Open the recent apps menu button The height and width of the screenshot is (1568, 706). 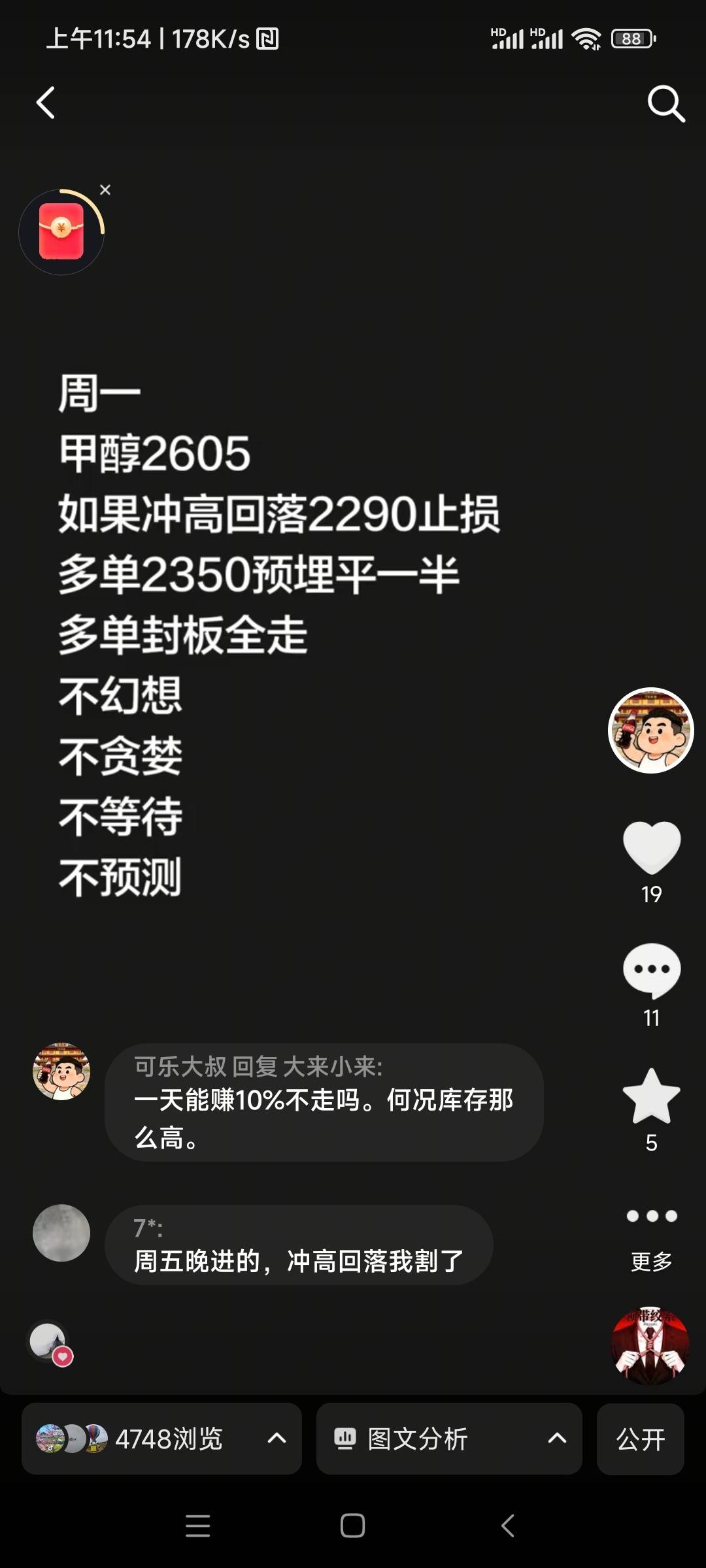coord(197,1526)
